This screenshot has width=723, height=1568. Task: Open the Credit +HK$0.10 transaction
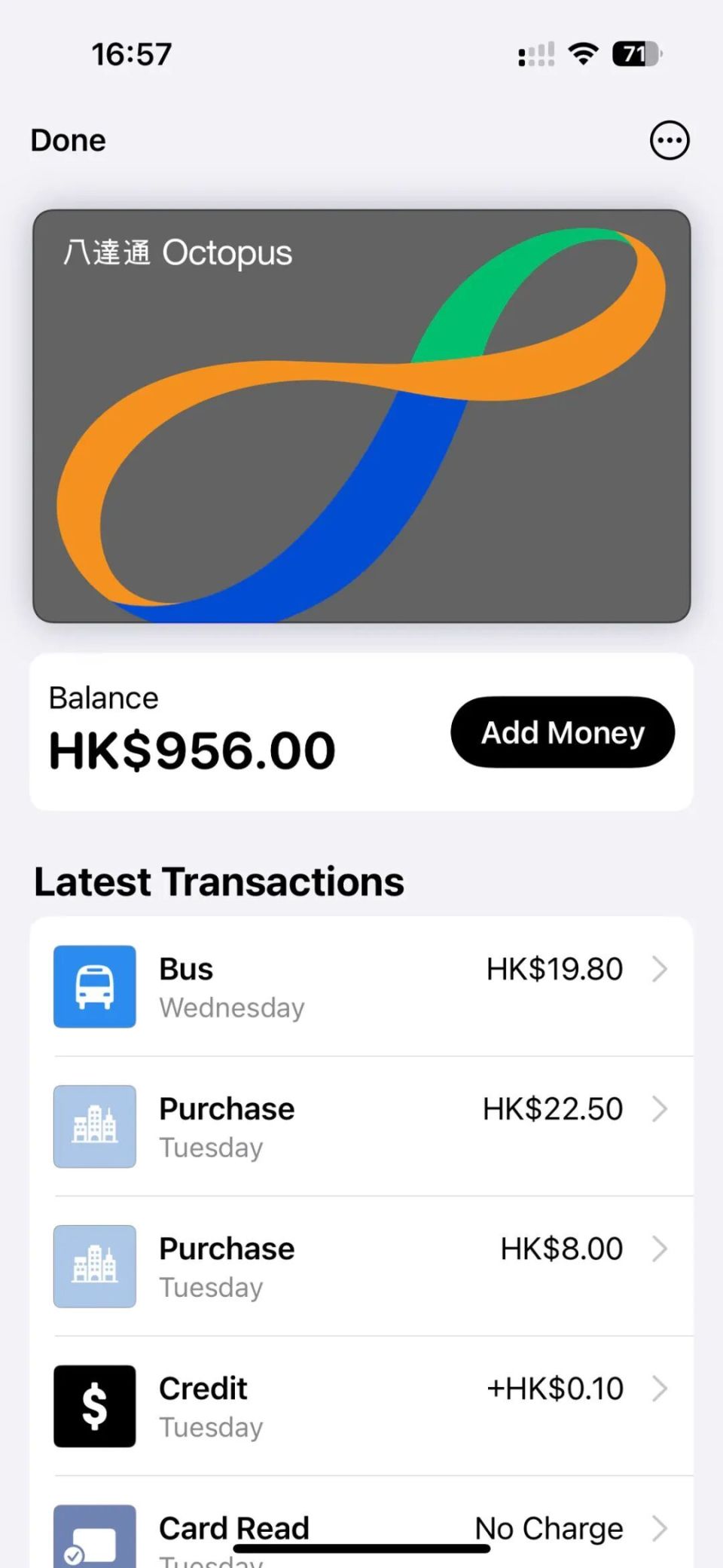point(361,1406)
